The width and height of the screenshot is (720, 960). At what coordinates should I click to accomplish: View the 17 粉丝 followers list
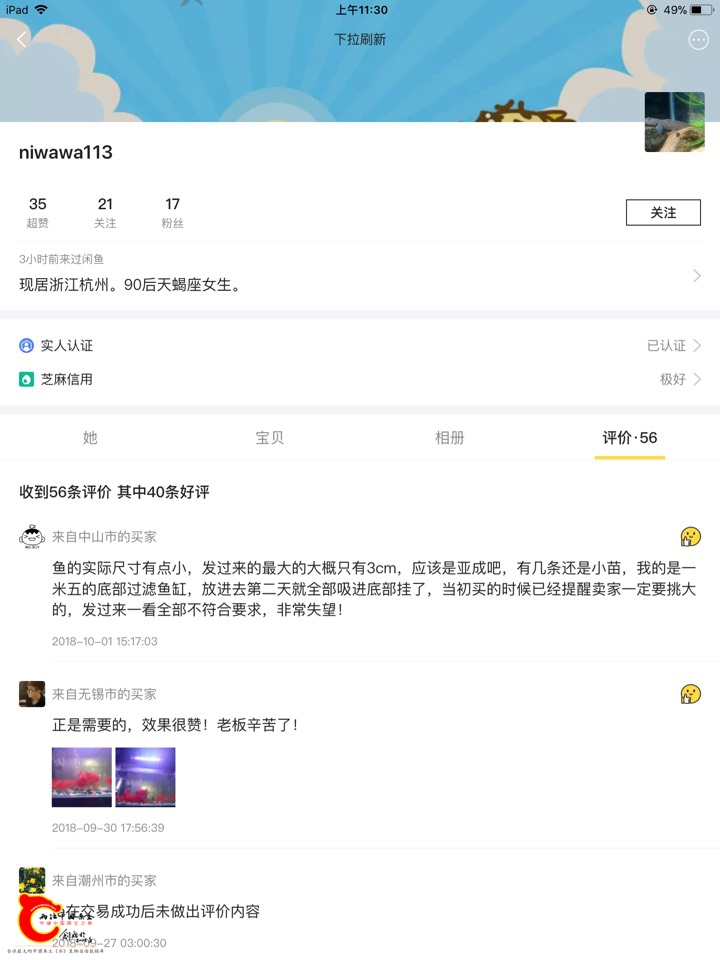(x=172, y=212)
